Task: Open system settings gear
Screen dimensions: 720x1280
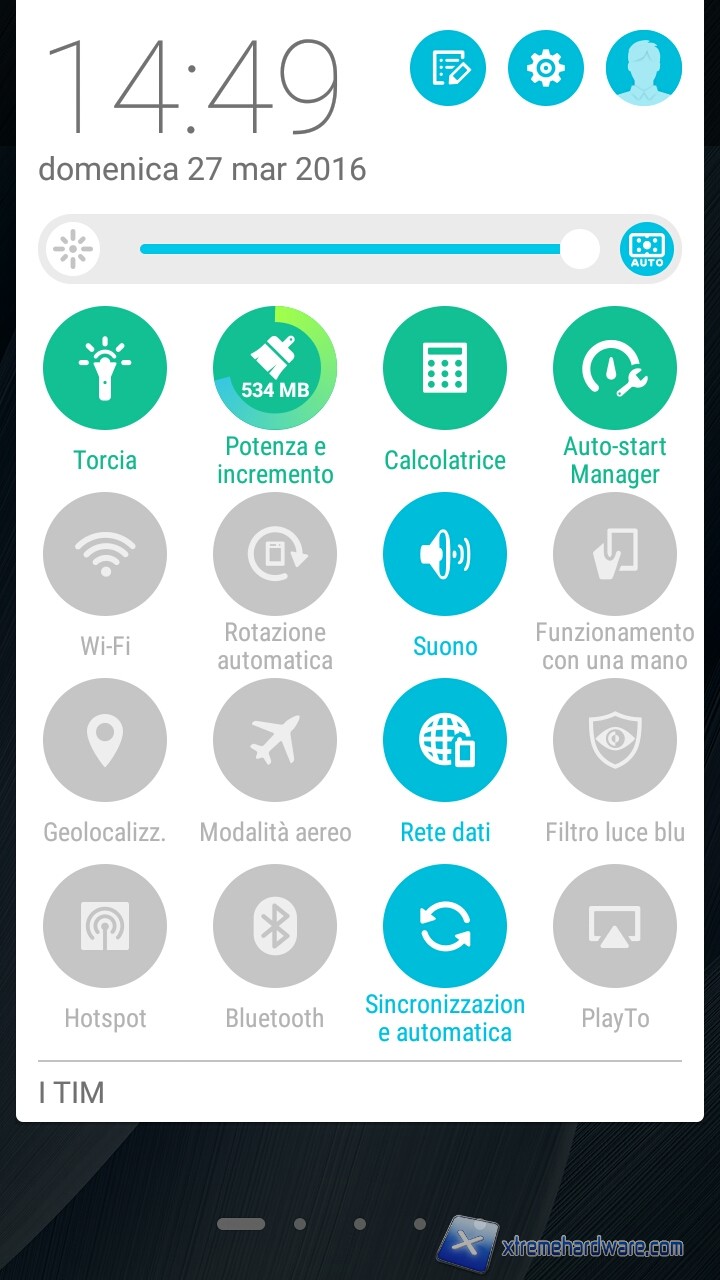Action: pyautogui.click(x=545, y=68)
